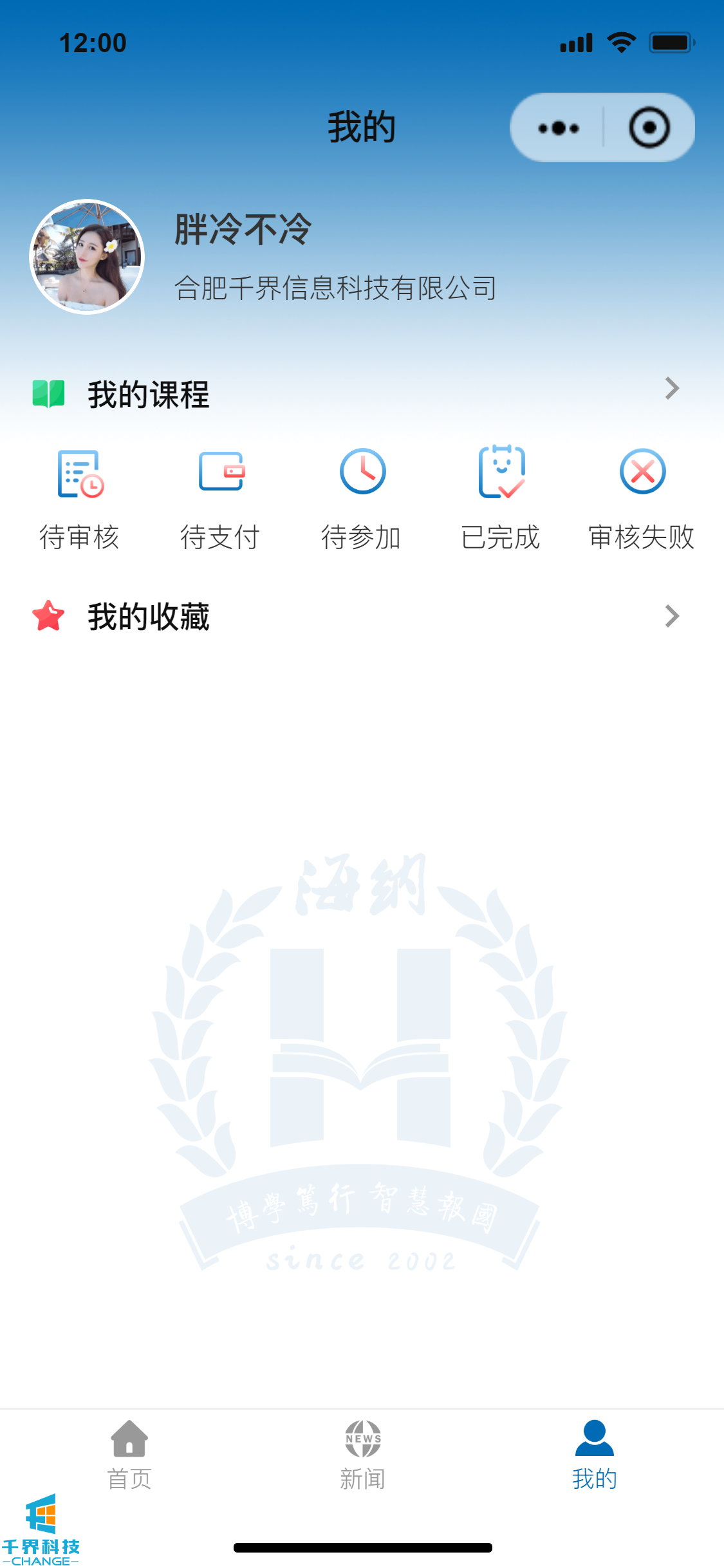Close the mini program with the circle button

tap(649, 128)
